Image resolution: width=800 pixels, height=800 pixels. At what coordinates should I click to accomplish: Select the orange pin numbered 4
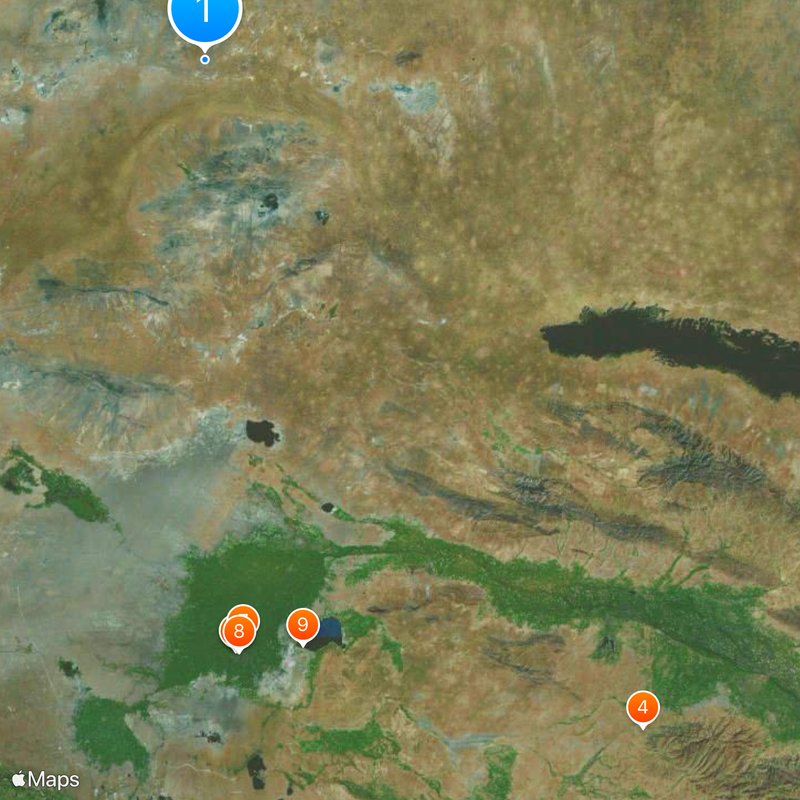[643, 708]
